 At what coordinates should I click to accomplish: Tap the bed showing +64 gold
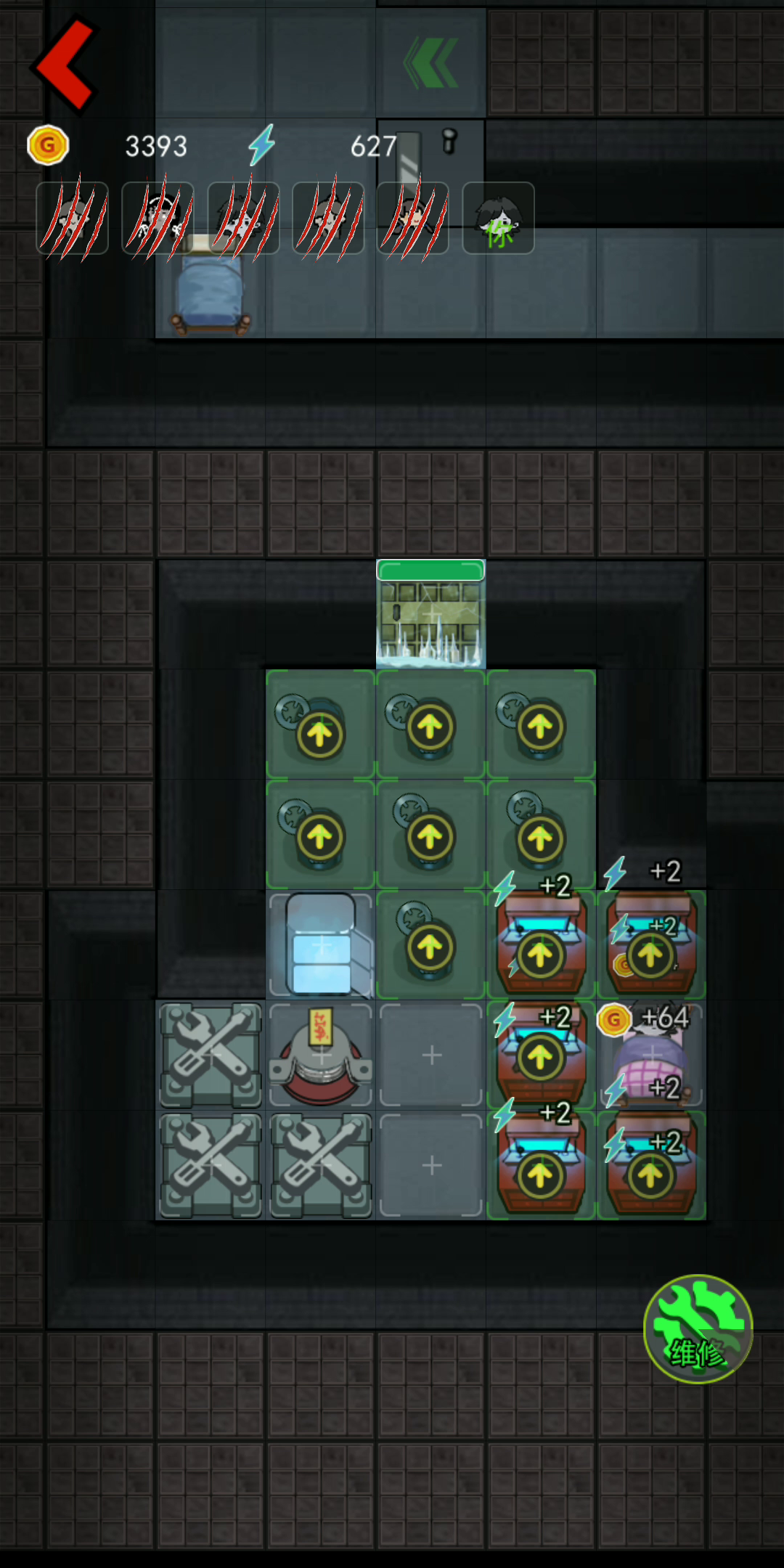tap(651, 1055)
